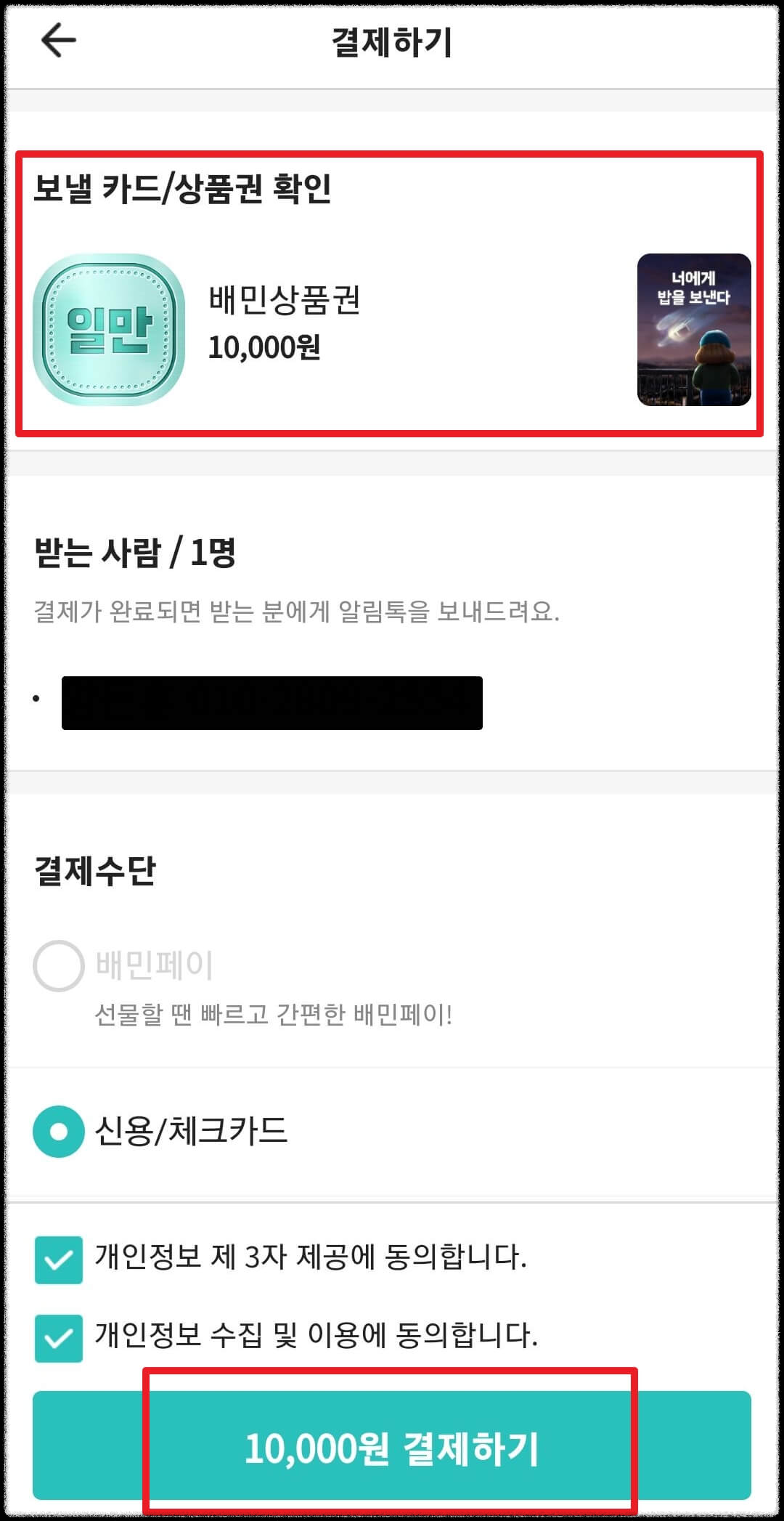
Task: Click the redacted recipient entry
Action: tap(272, 701)
